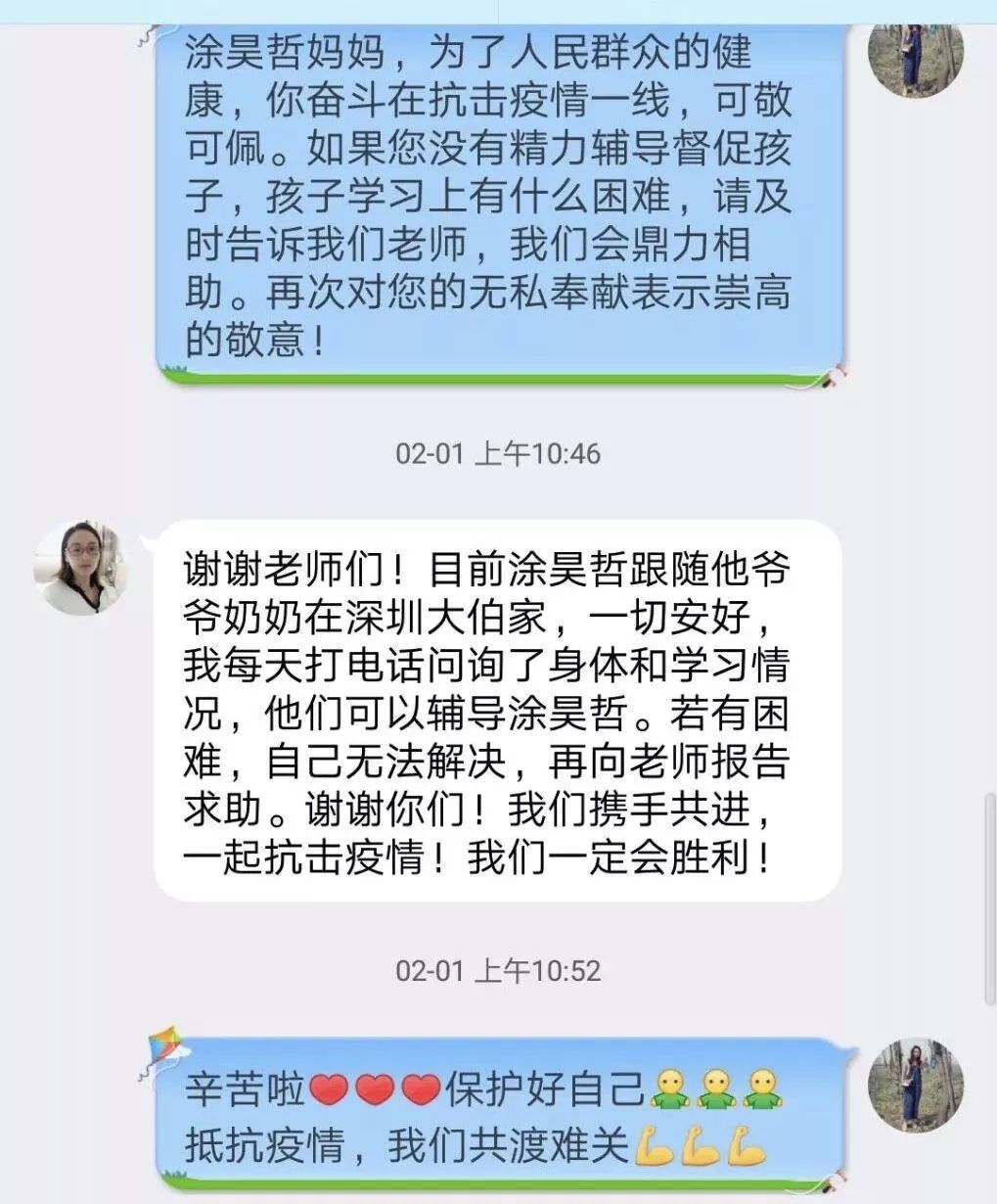Open avatar beside the 涂昊哲妈妈 message
Viewport: 997px width, 1204px height.
tap(916, 57)
